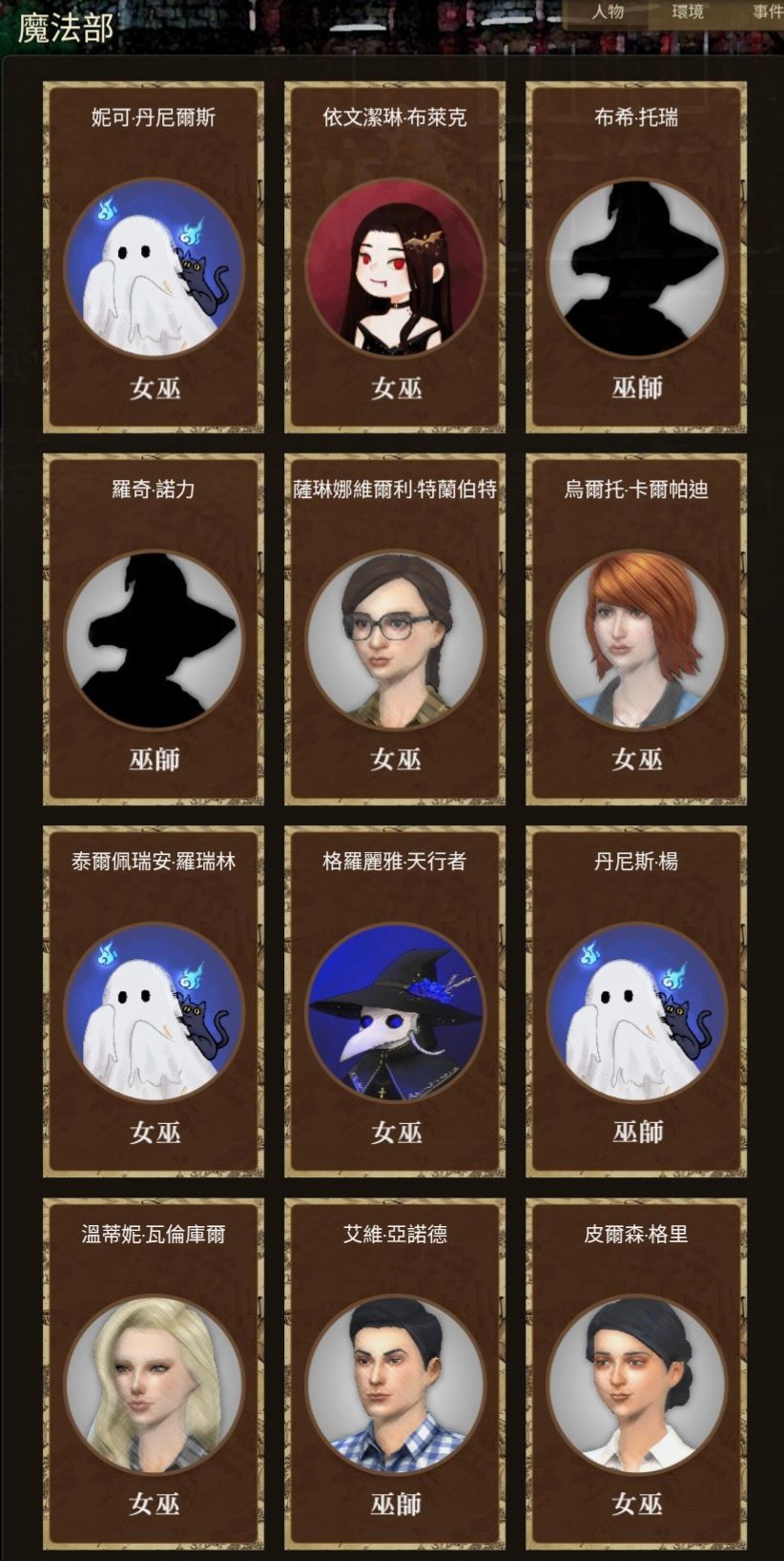
Task: Open 依文潔琳·布萊克 character card
Action: (395, 258)
